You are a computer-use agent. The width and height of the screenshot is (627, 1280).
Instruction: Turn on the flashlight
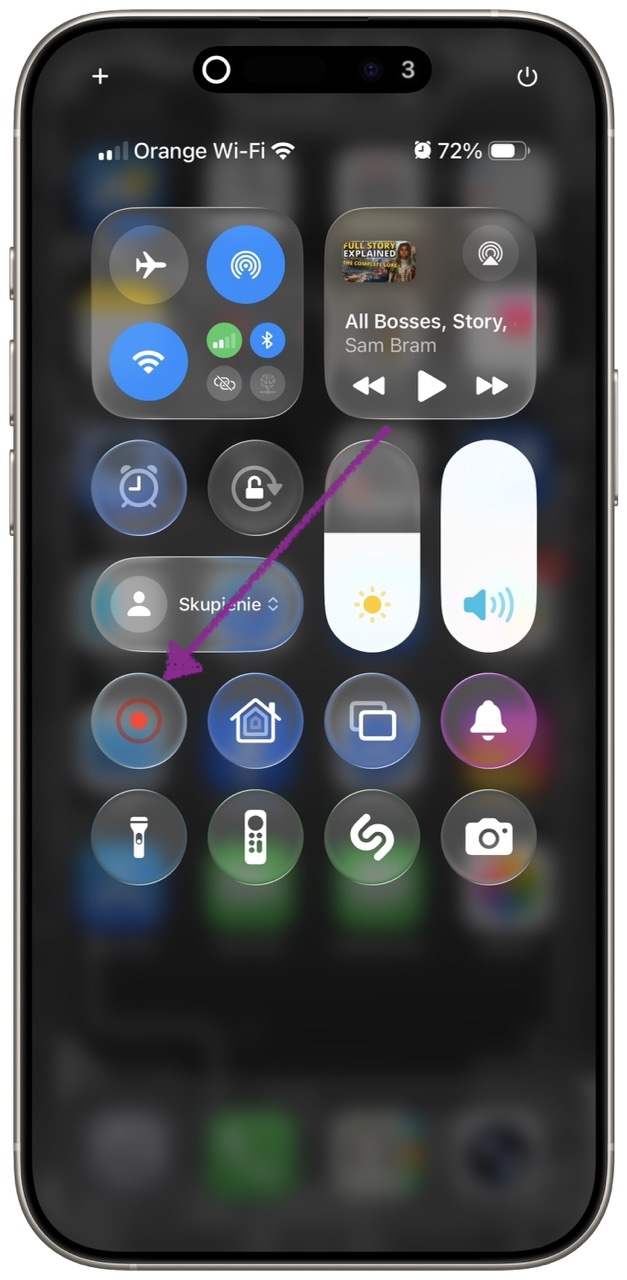coord(138,837)
